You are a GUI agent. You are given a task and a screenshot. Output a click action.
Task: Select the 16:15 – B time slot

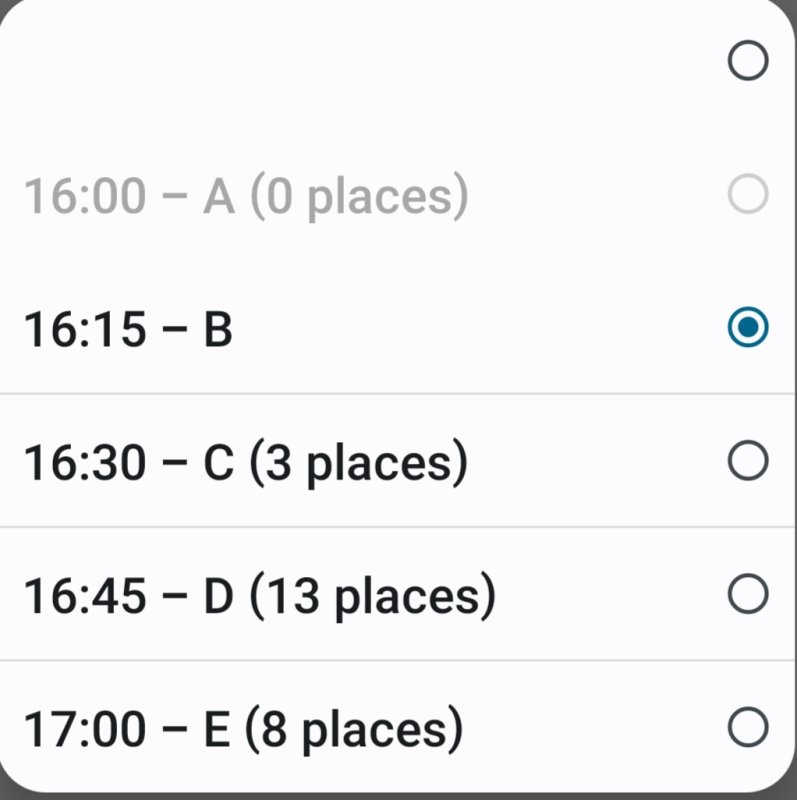pyautogui.click(x=747, y=328)
